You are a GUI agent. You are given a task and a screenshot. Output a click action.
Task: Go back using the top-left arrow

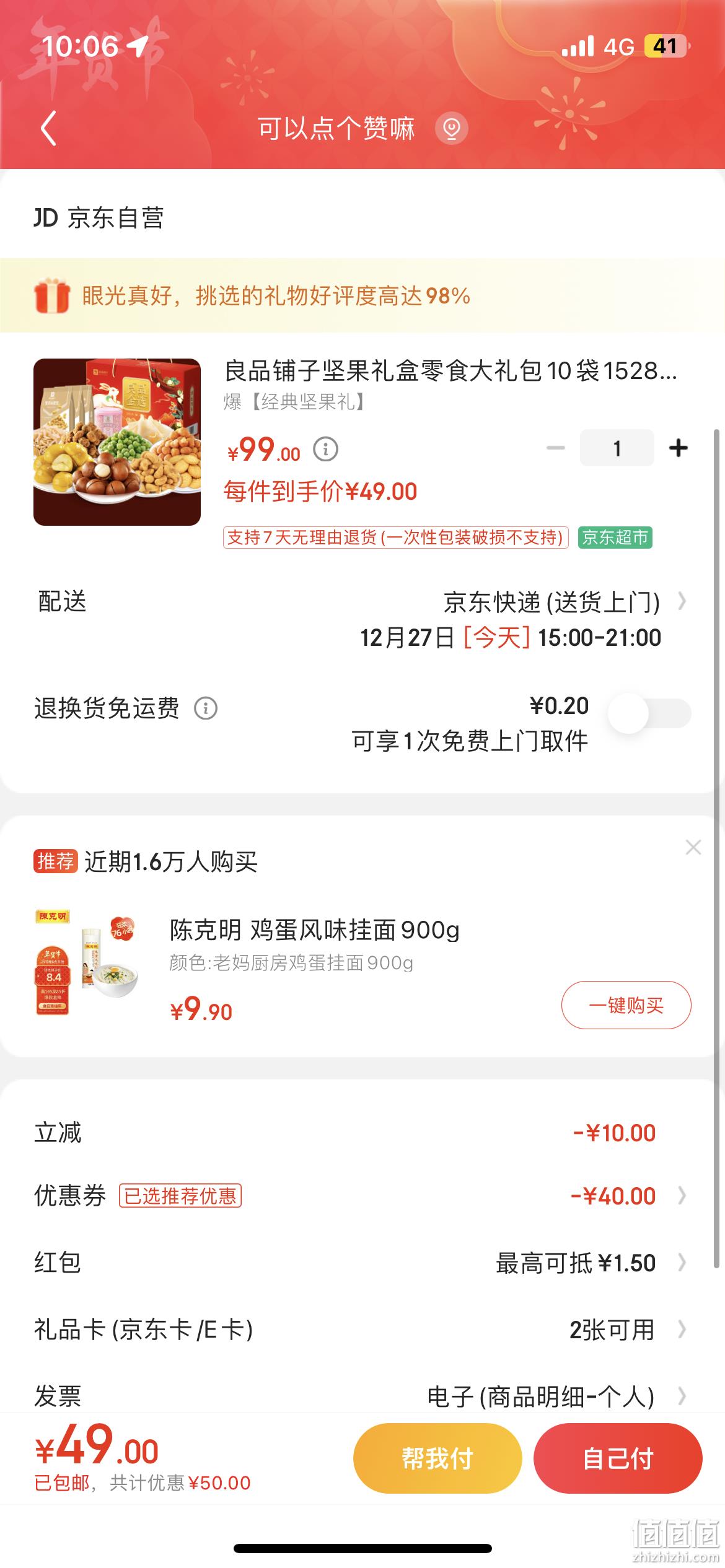[48, 128]
